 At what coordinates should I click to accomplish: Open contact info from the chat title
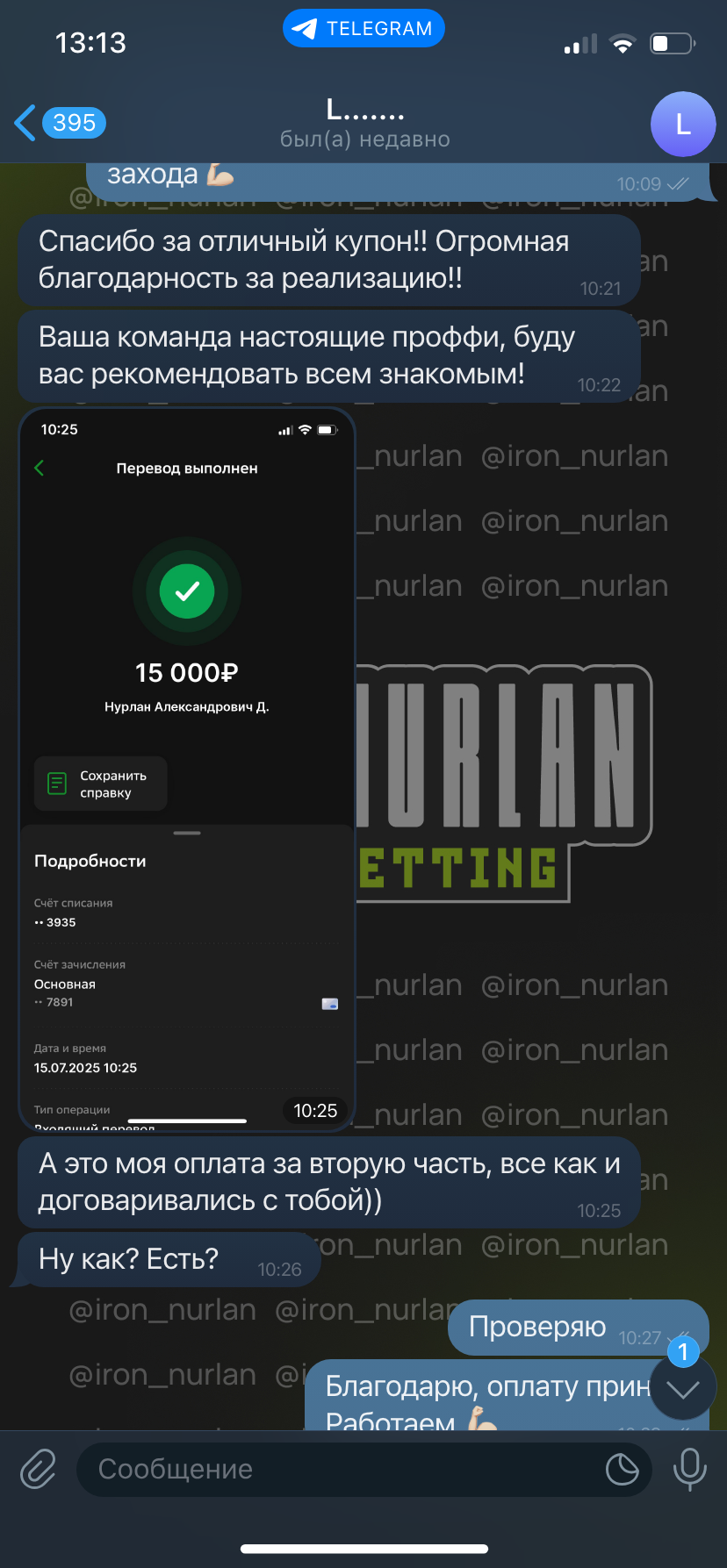(364, 124)
